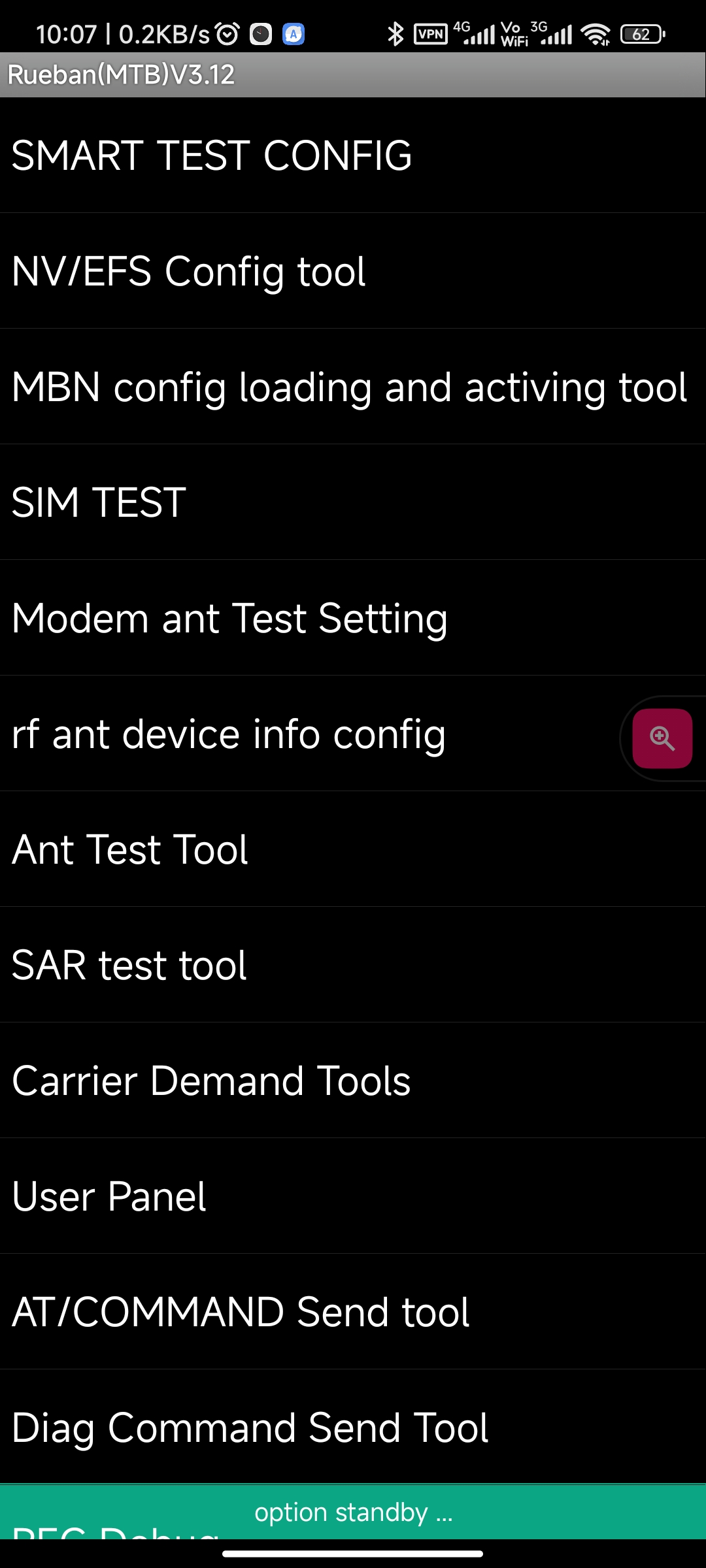Open Carrier Demand Tools
The width and height of the screenshot is (706, 1568).
click(353, 1081)
